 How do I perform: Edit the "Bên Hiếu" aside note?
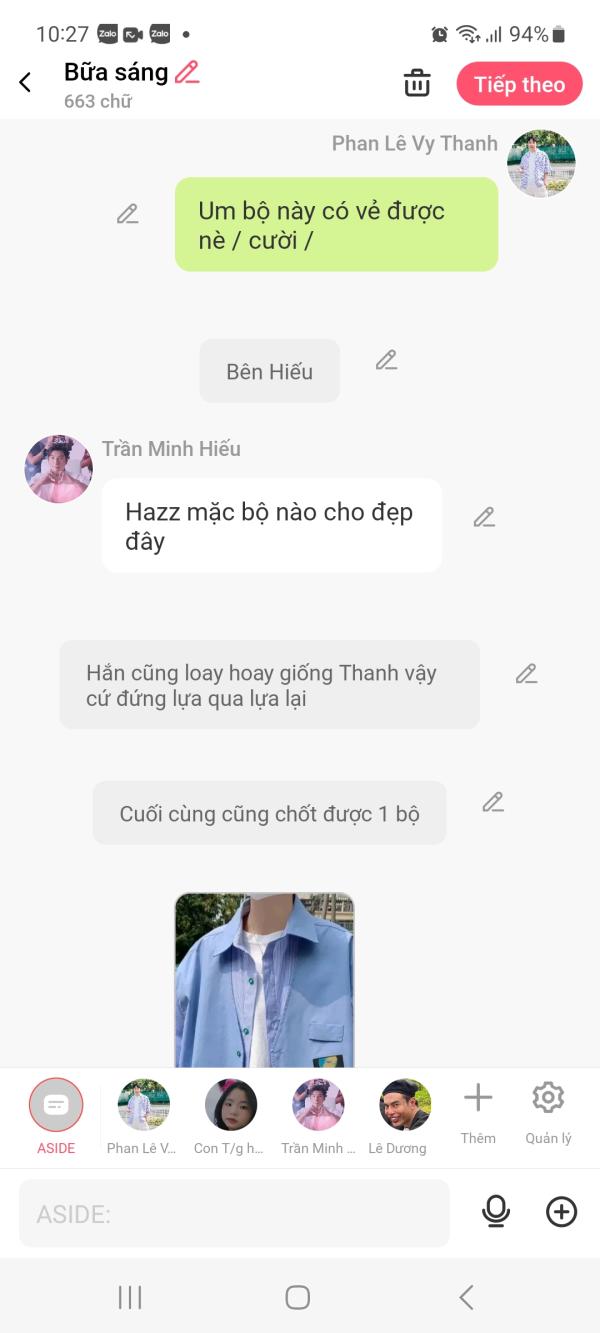pyautogui.click(x=387, y=361)
